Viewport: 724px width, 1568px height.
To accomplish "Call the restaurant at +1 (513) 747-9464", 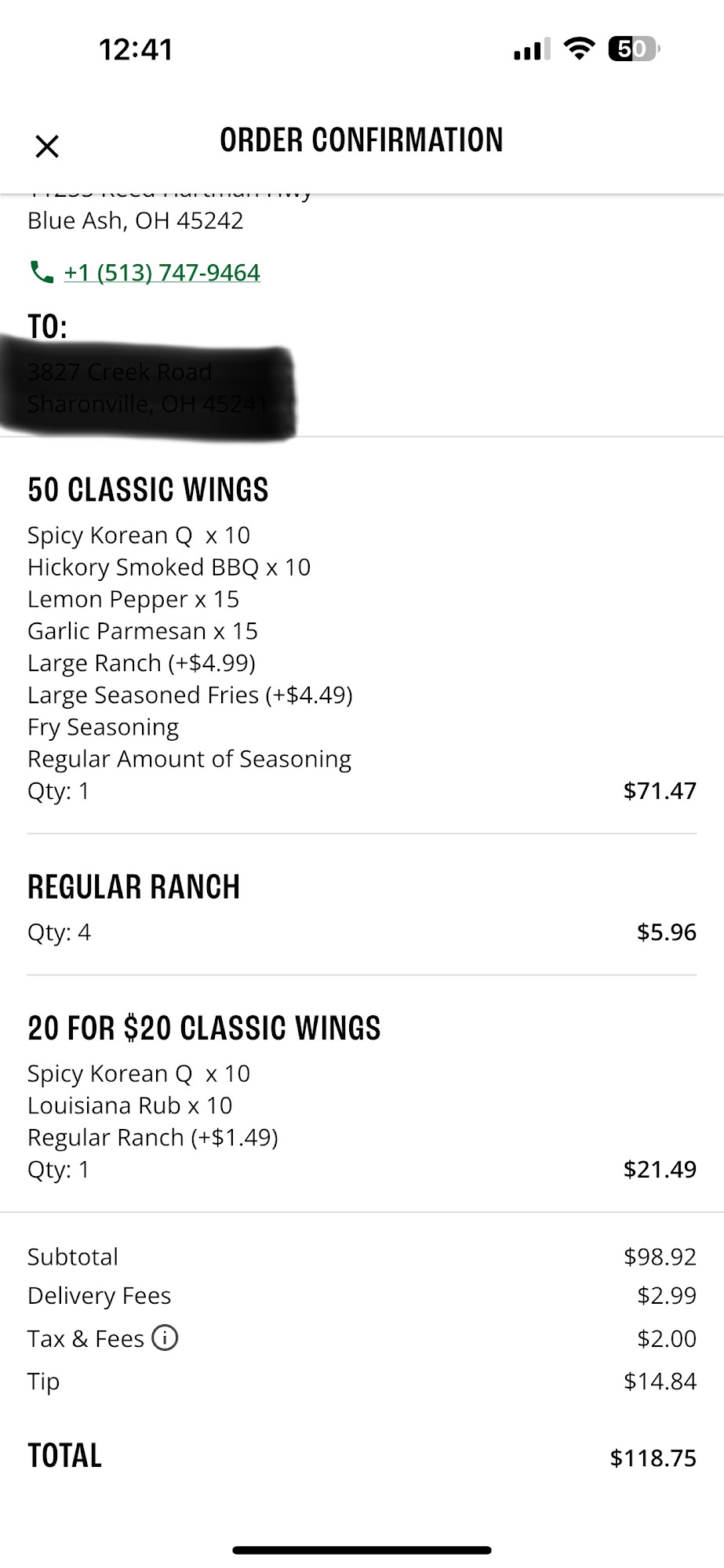I will pos(161,273).
